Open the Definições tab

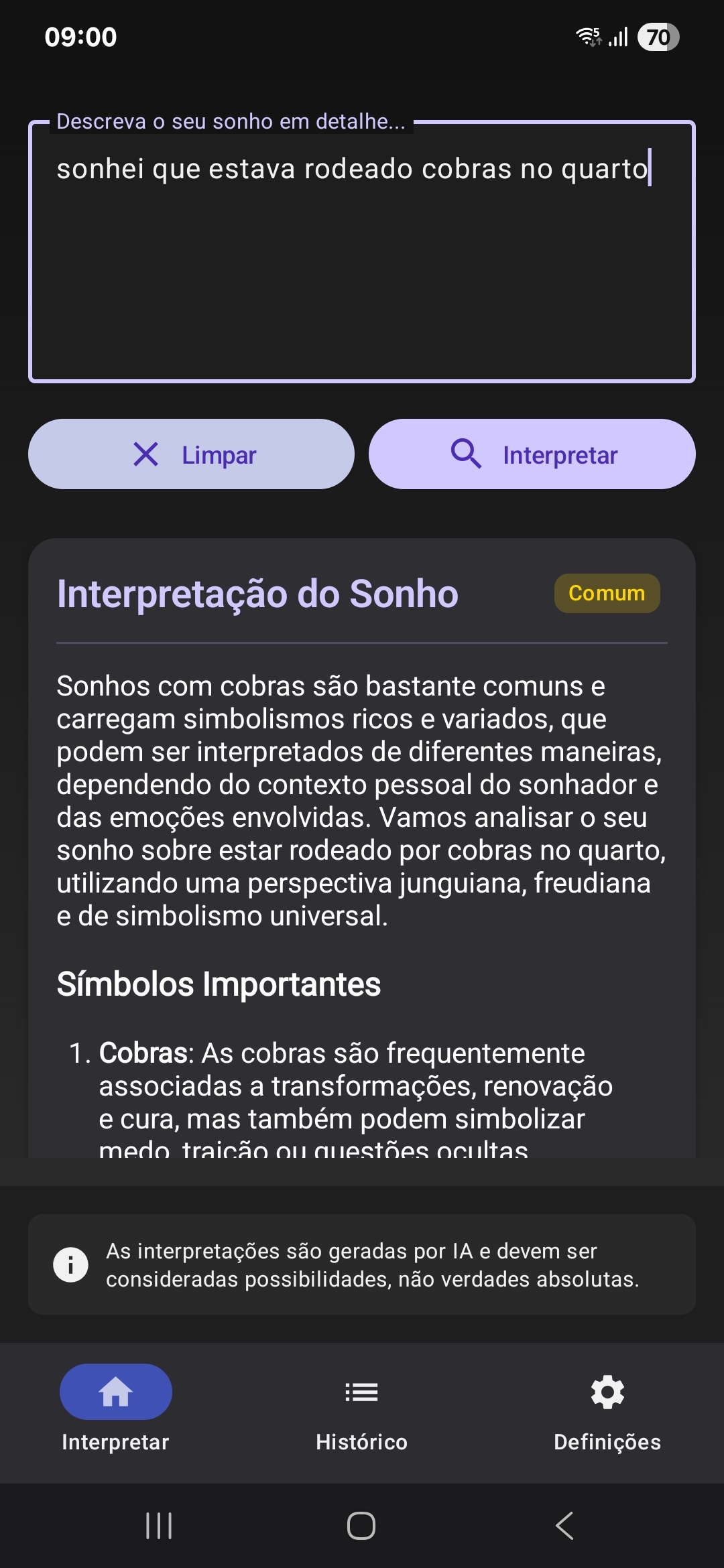click(607, 1410)
